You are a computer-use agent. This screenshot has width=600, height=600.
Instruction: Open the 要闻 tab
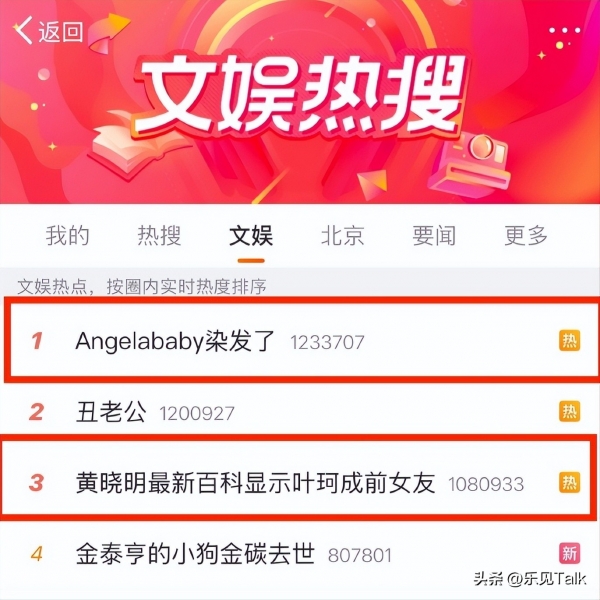point(434,236)
